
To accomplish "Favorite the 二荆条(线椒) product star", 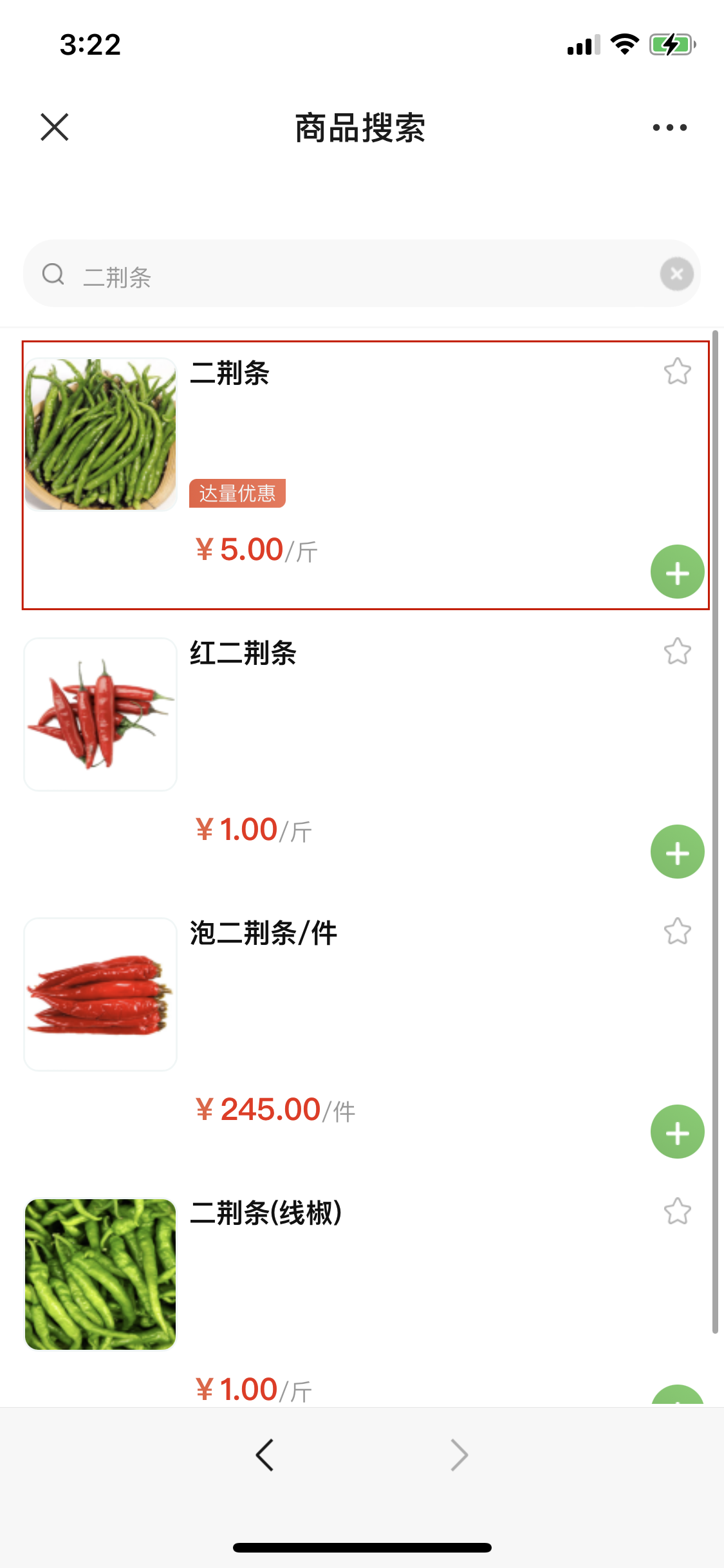I will (678, 1213).
